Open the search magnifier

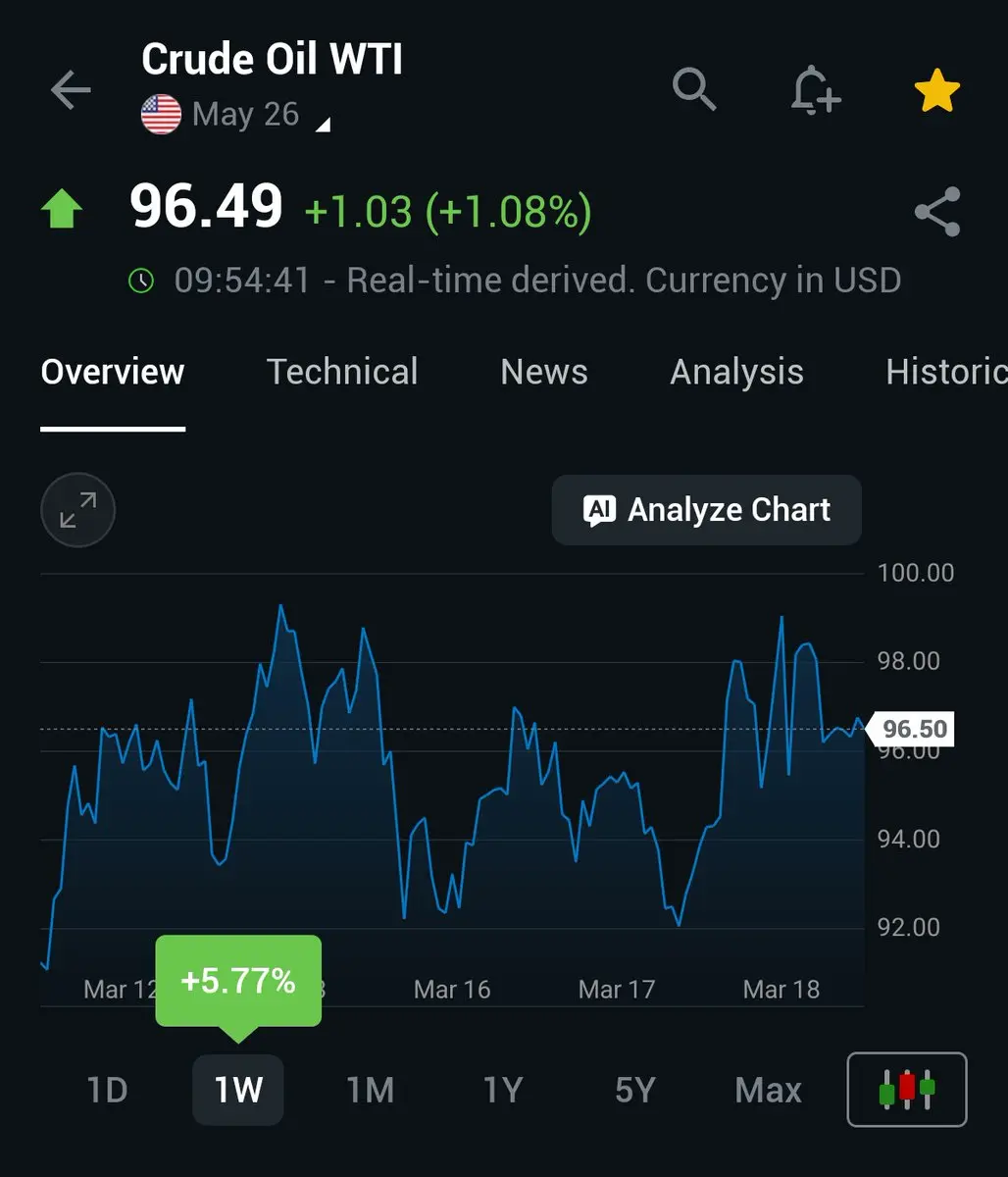pos(694,89)
